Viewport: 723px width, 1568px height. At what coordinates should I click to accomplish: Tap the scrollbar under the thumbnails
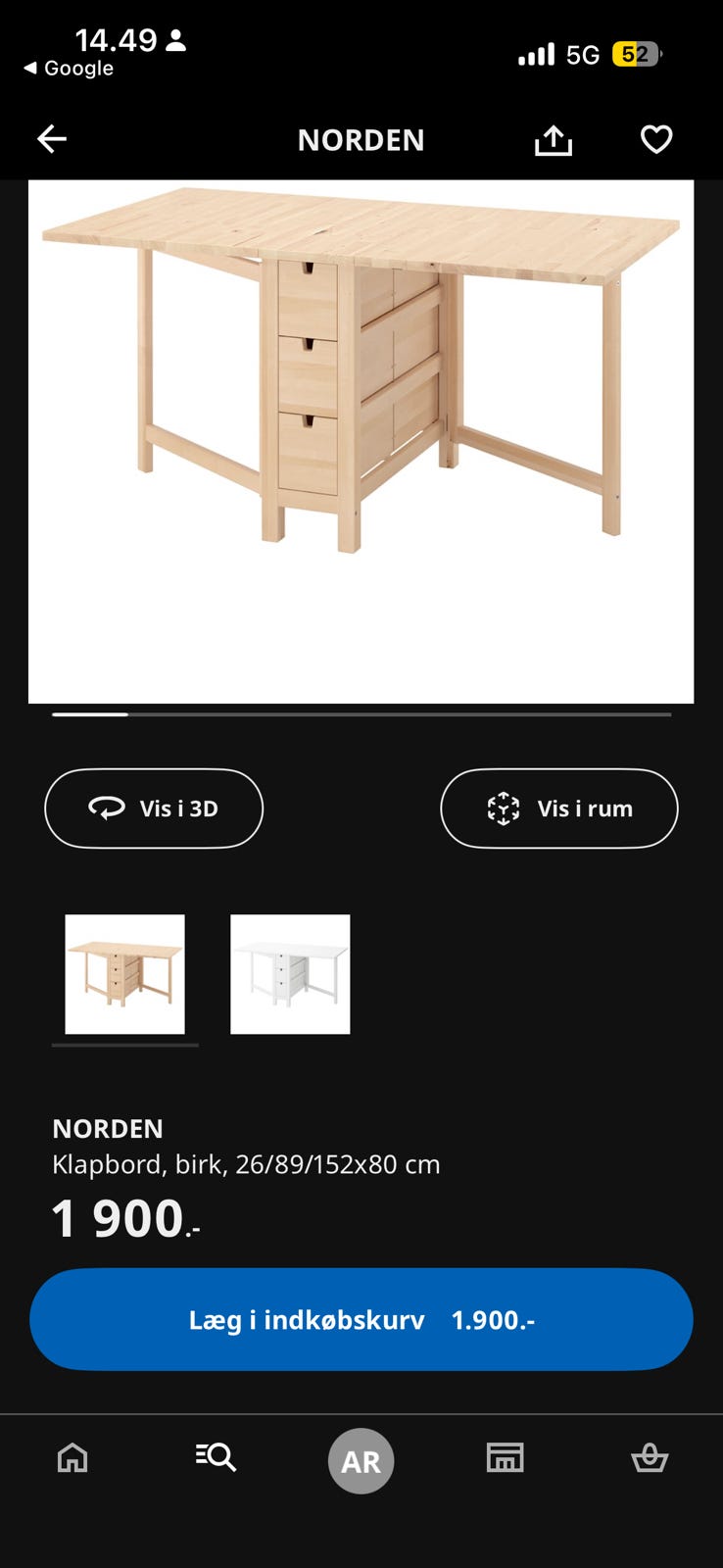[124, 1047]
